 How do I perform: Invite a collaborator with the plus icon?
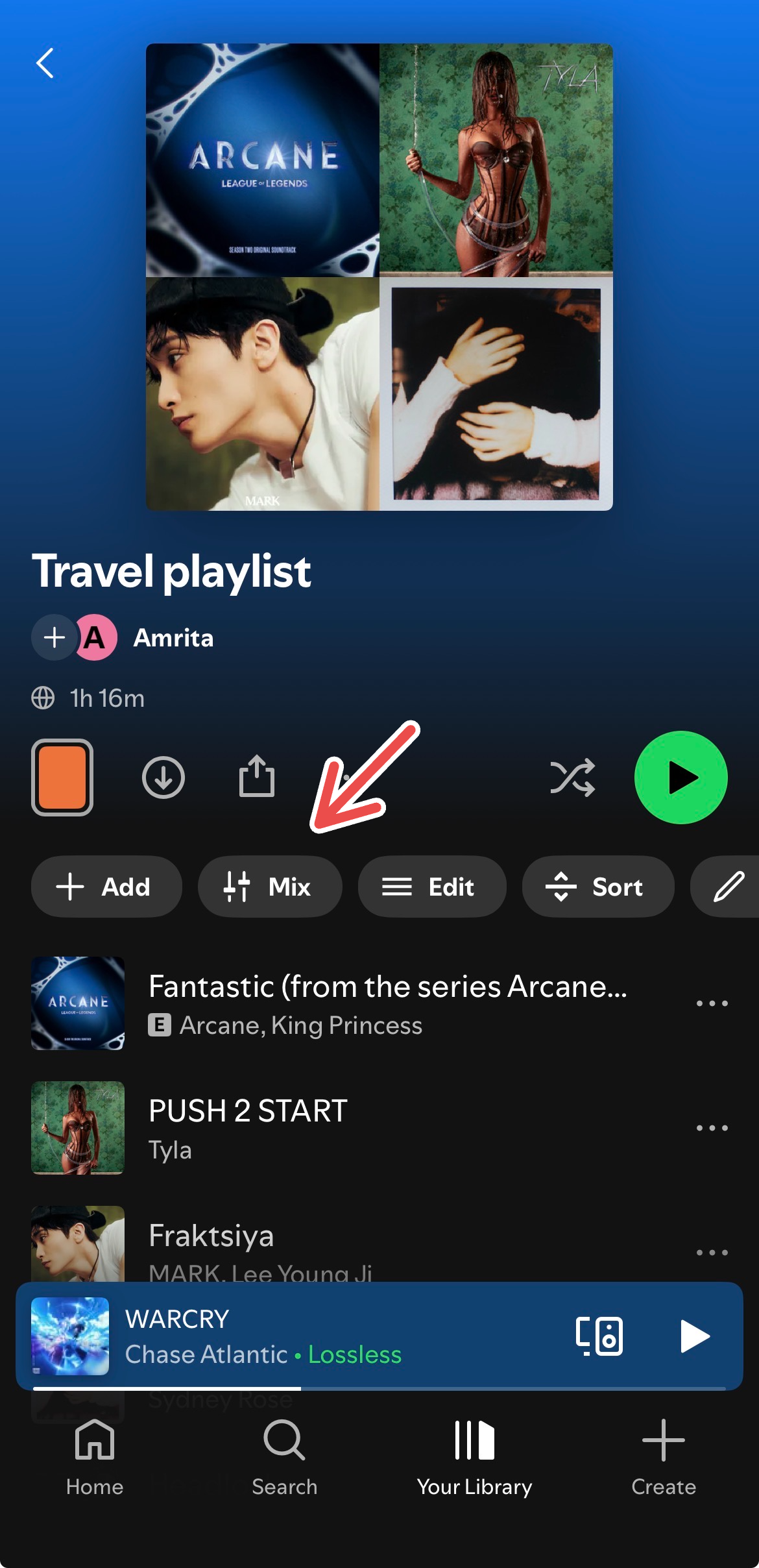54,637
